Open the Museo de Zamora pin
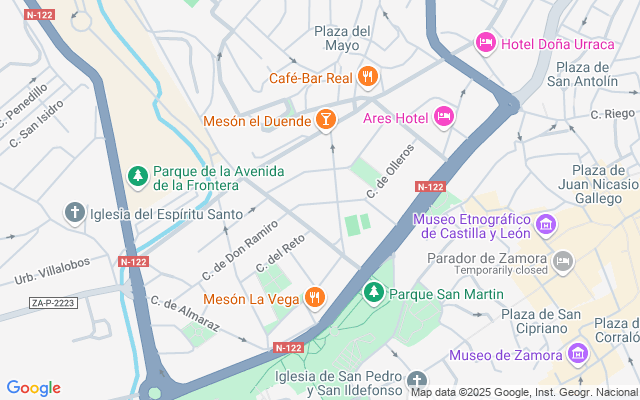 [x=577, y=354]
